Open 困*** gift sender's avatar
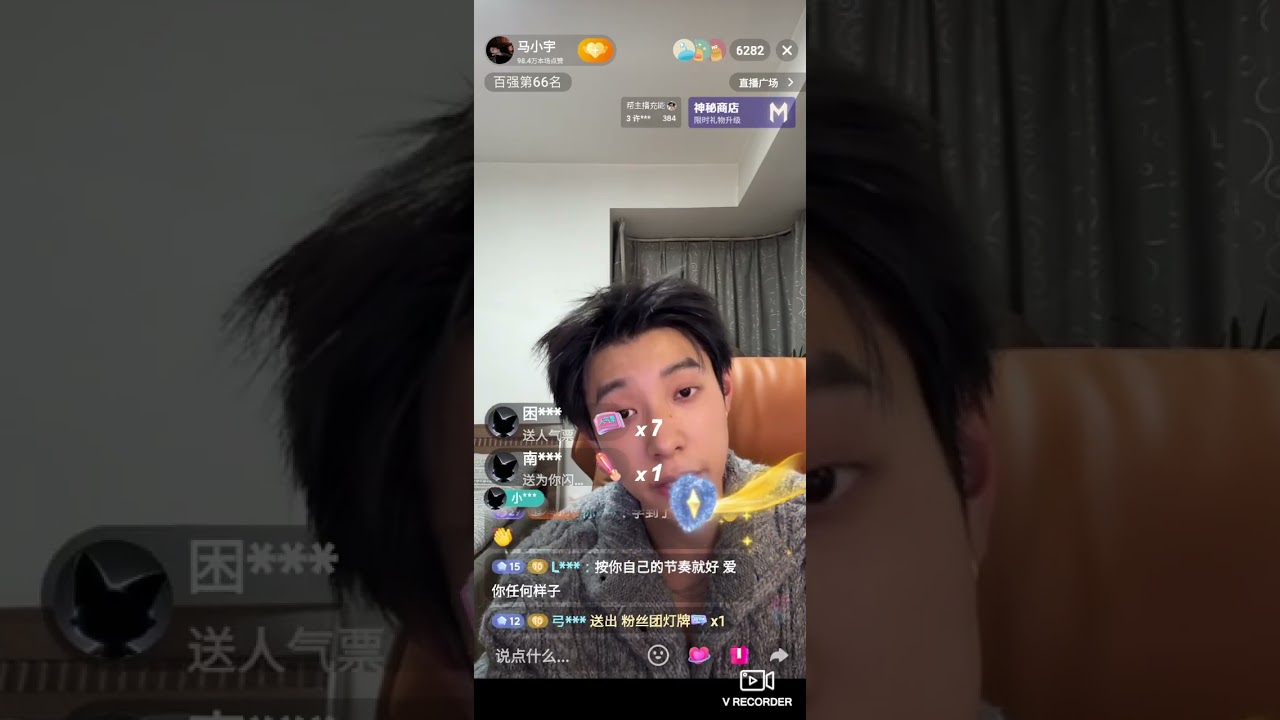This screenshot has width=1280, height=720. pos(503,422)
